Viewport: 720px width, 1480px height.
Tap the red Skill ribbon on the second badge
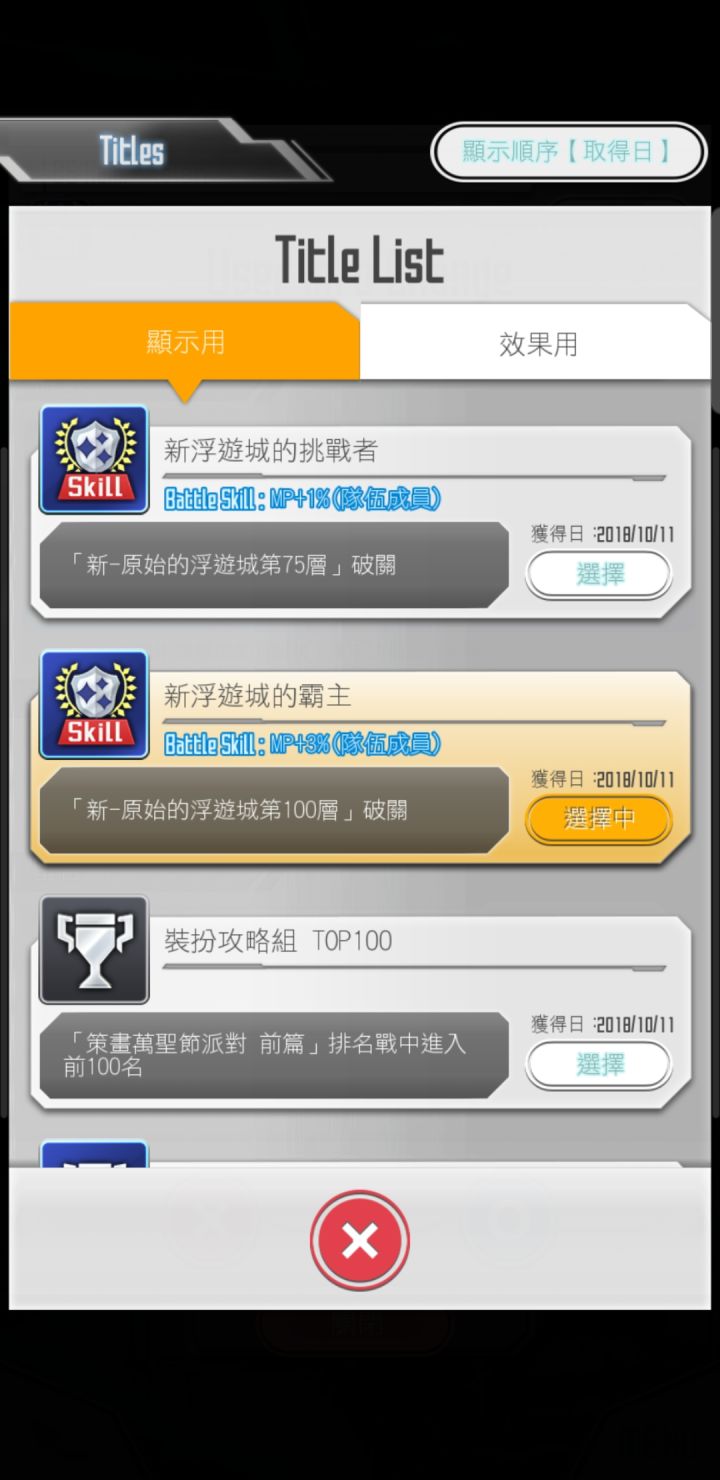[x=94, y=730]
